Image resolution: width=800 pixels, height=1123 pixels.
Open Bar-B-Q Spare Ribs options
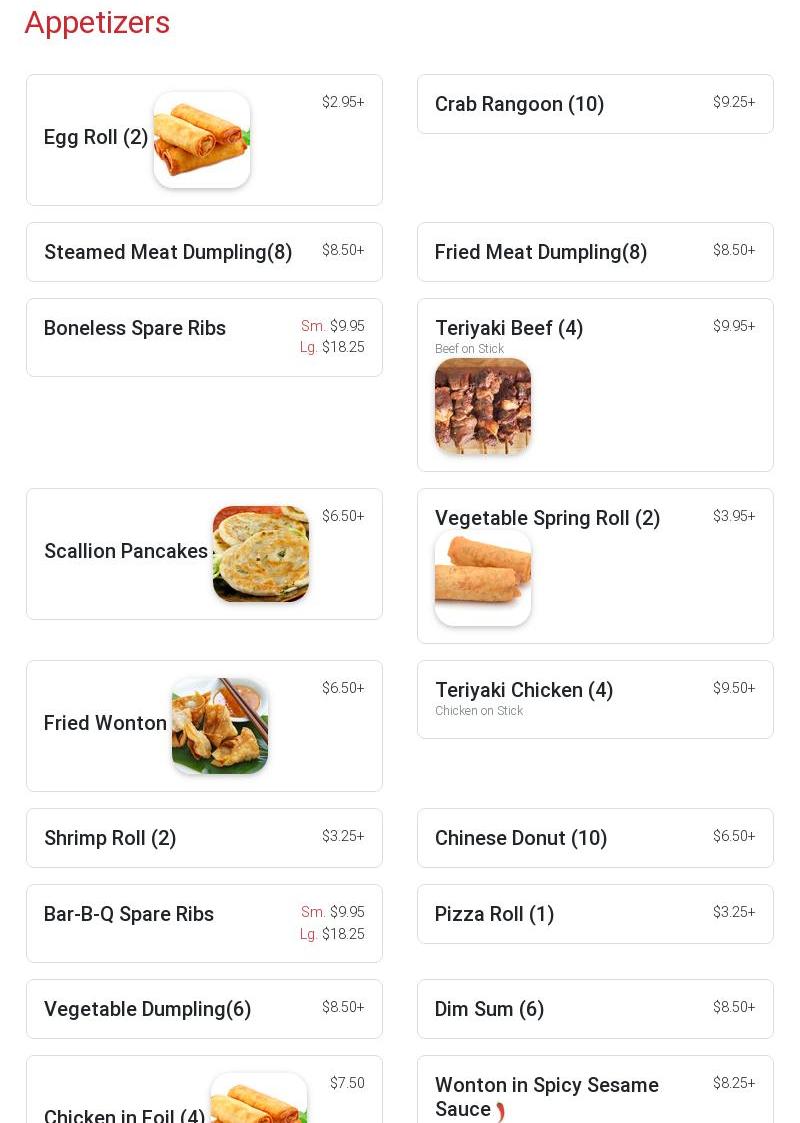[x=129, y=915]
